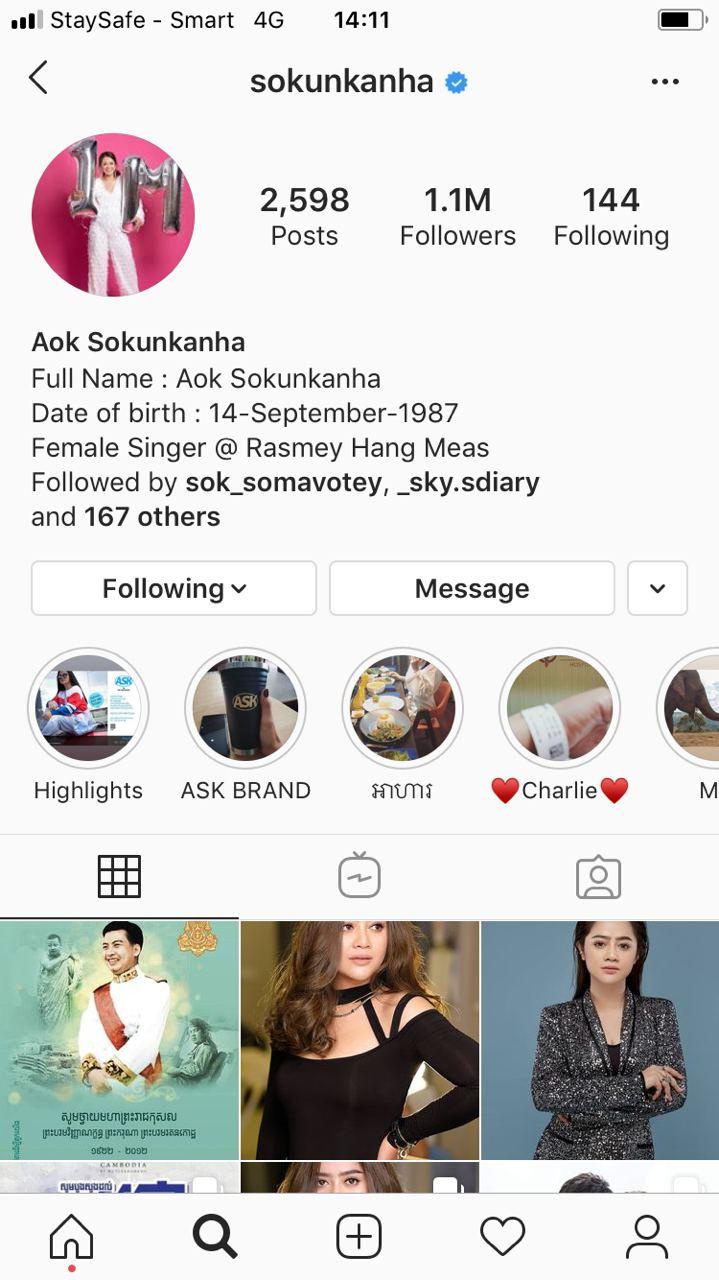Viewport: 719px width, 1280px height.
Task: Open the 144 Following list
Action: (x=611, y=216)
